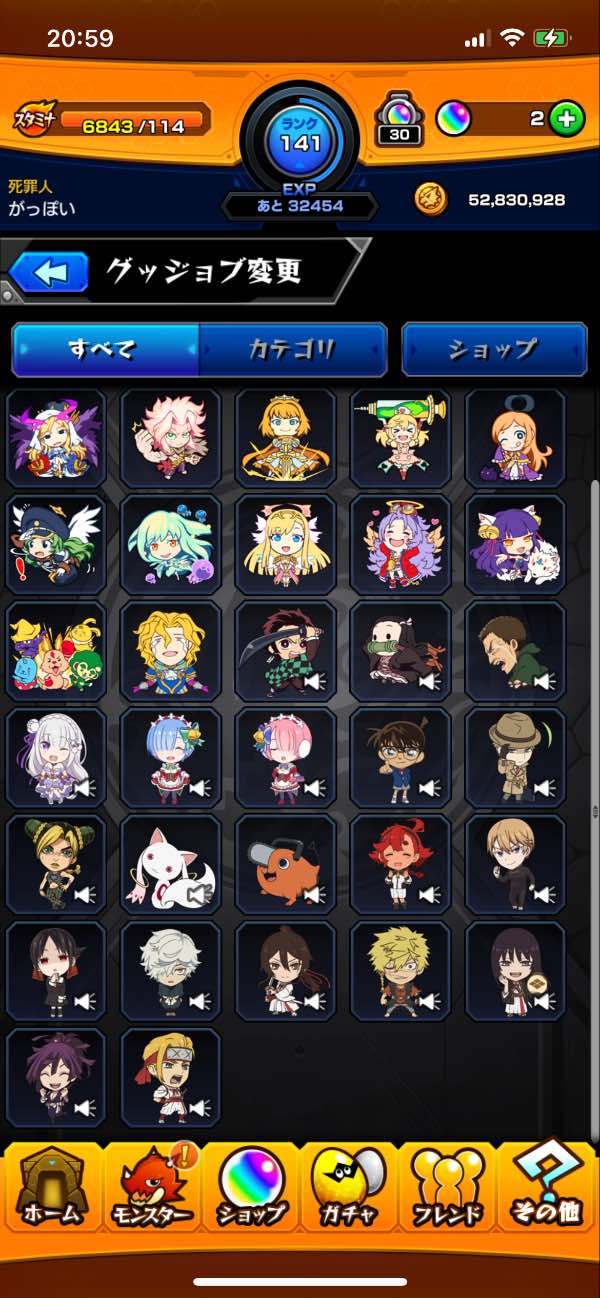Image resolution: width=600 pixels, height=1298 pixels.
Task: Switch to the カテゴリ tab
Action: [x=292, y=349]
